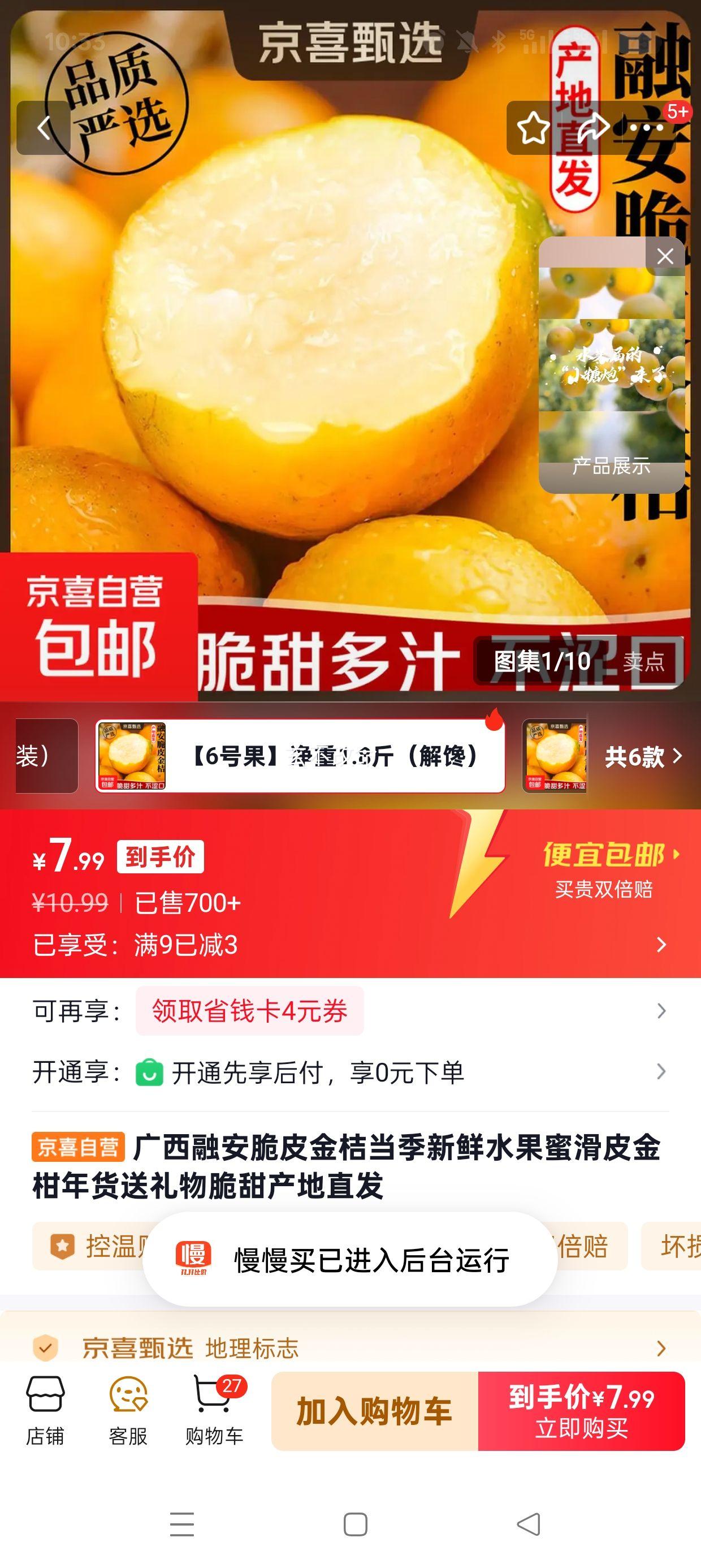The image size is (701, 1568).
Task: Contact 客服 customer service
Action: click(x=128, y=1418)
